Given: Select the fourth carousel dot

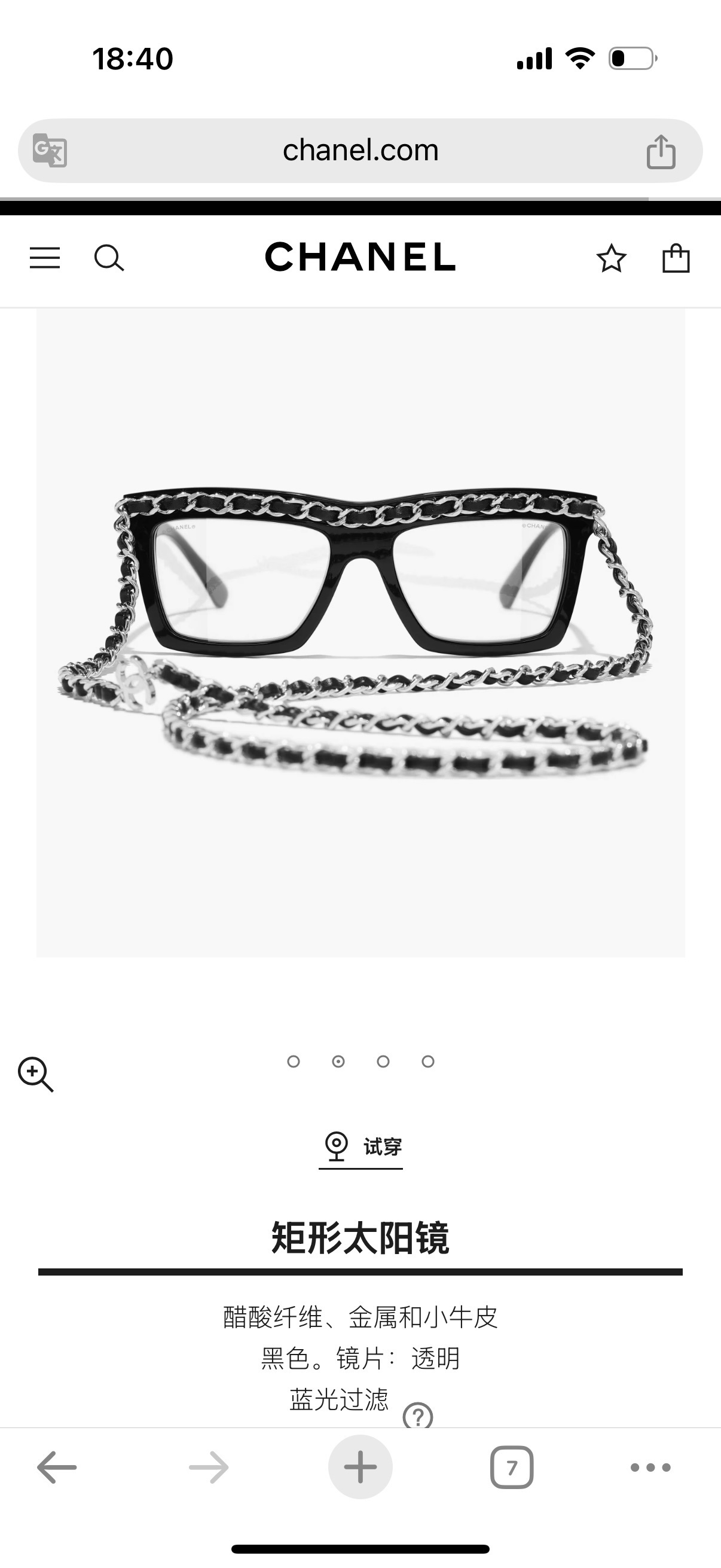Looking at the screenshot, I should pyautogui.click(x=427, y=1061).
